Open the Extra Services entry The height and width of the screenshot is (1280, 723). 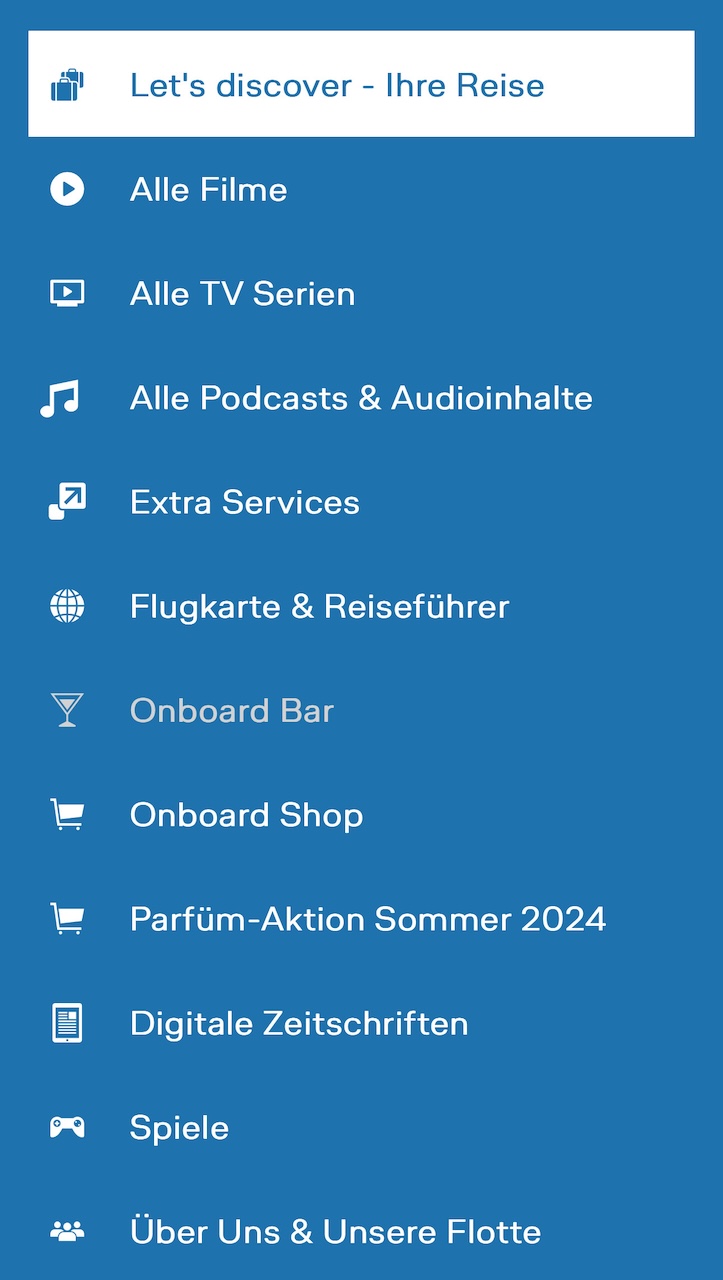(245, 502)
